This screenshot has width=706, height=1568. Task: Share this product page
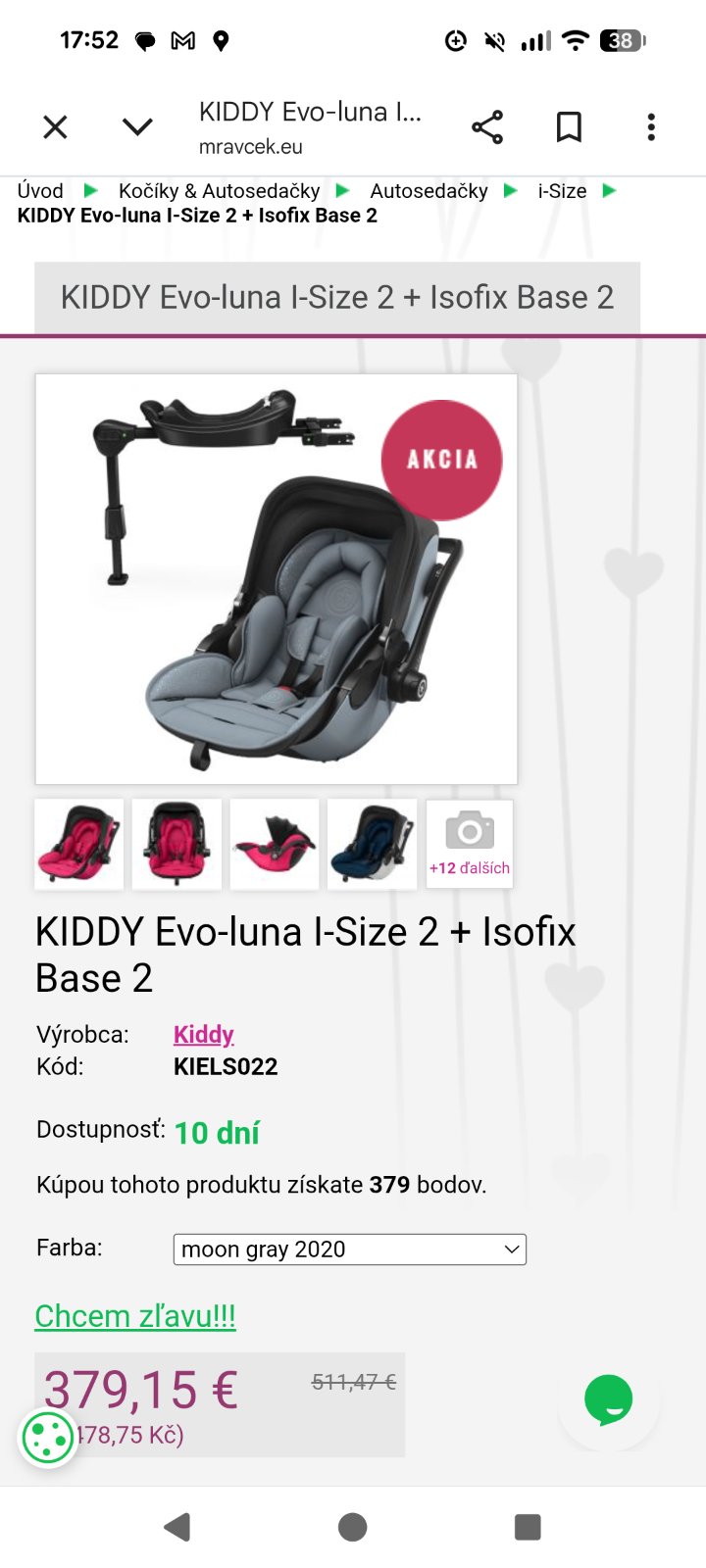(487, 127)
